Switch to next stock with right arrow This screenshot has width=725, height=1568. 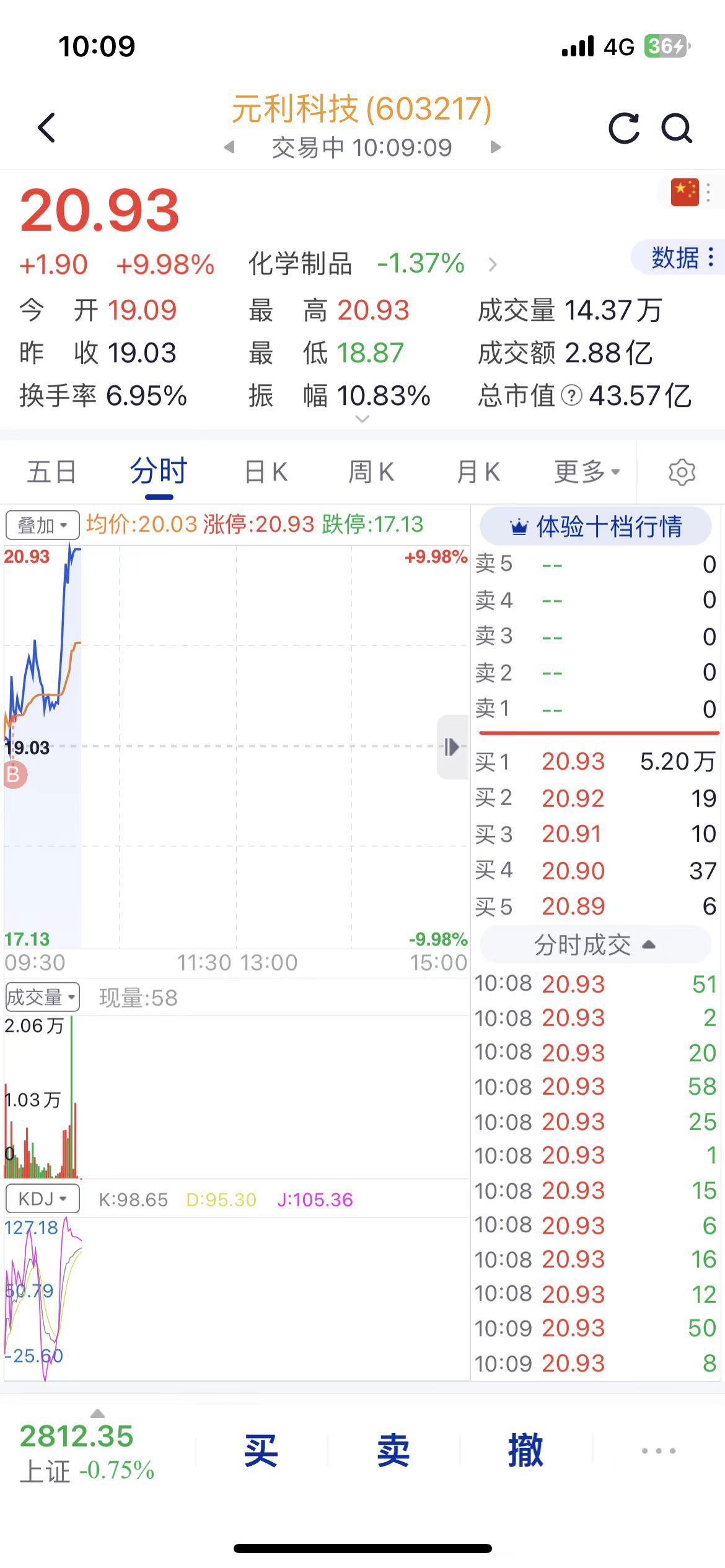coord(495,147)
